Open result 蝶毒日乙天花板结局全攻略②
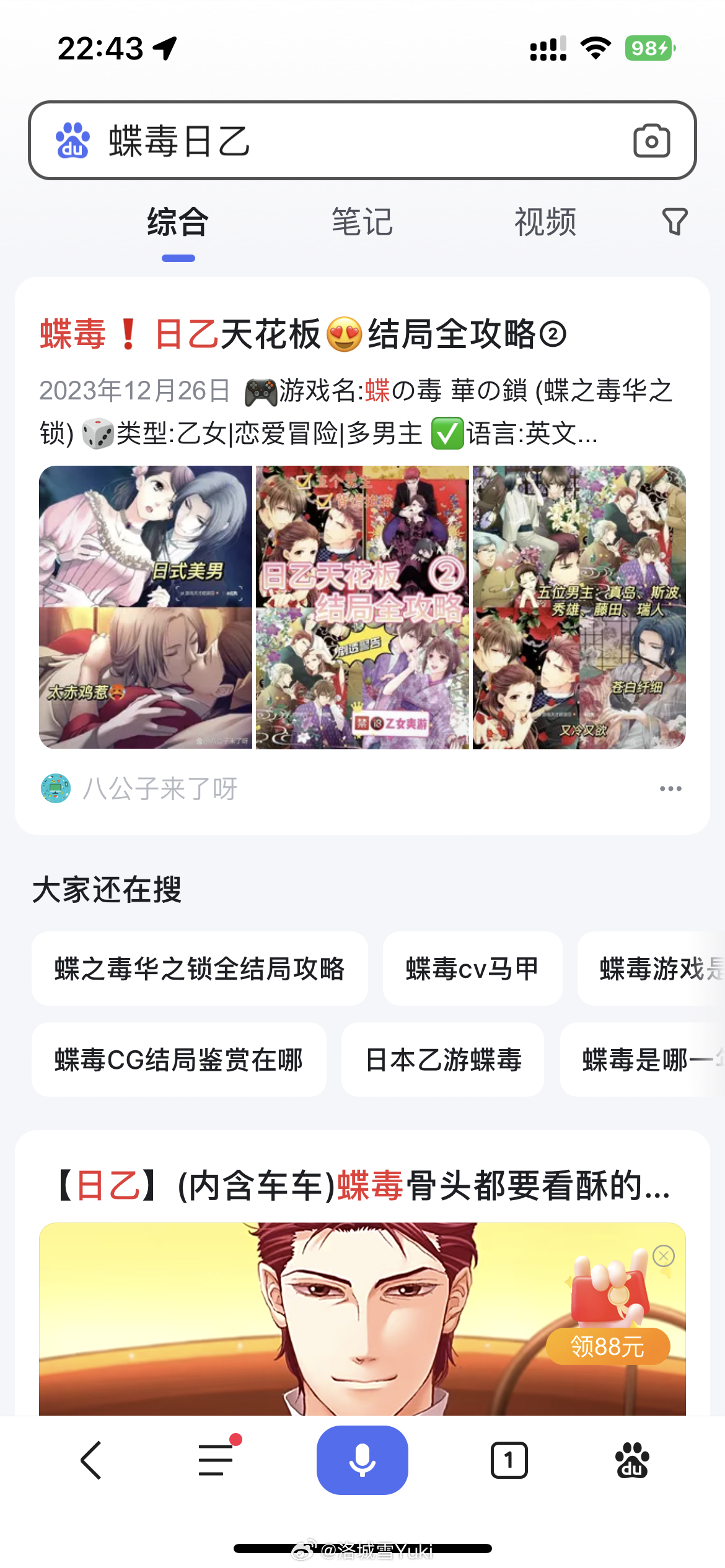Image resolution: width=725 pixels, height=1568 pixels. point(302,334)
